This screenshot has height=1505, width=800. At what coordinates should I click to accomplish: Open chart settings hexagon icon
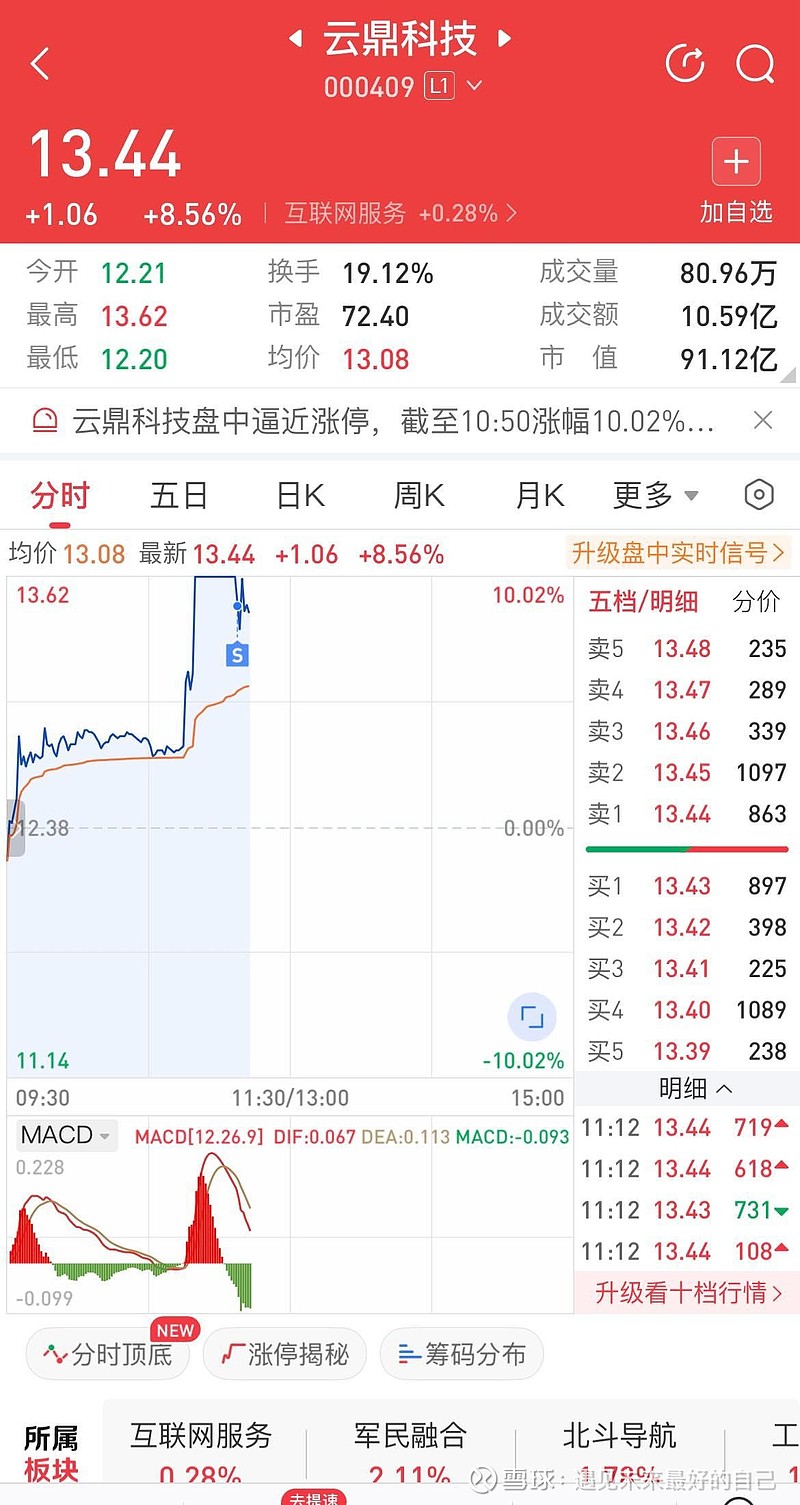759,495
